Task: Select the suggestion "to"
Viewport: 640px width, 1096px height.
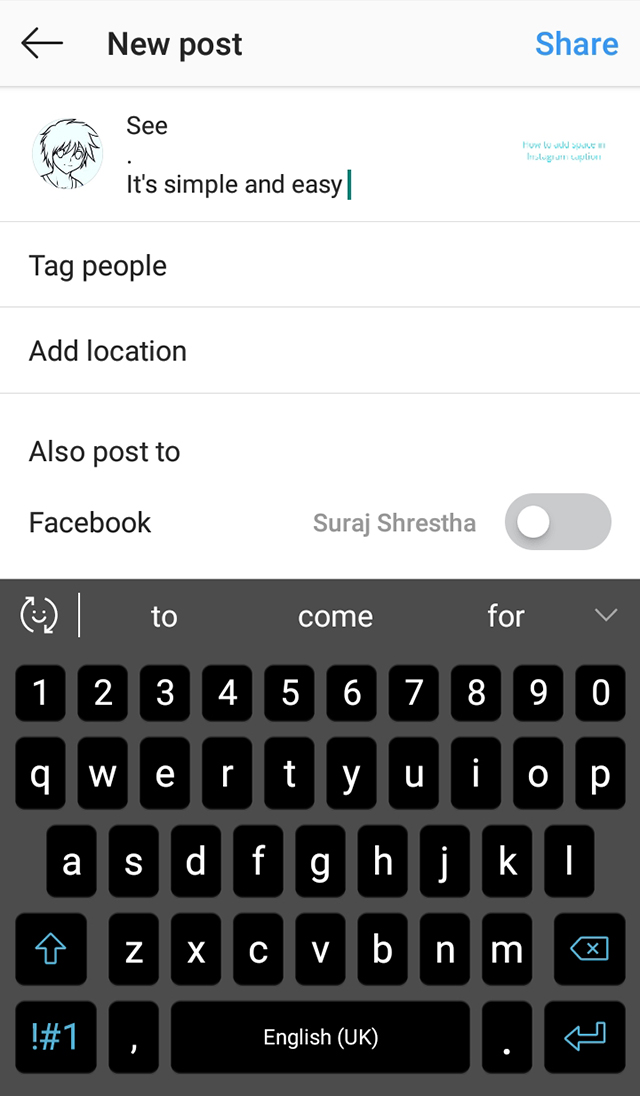Action: 164,616
